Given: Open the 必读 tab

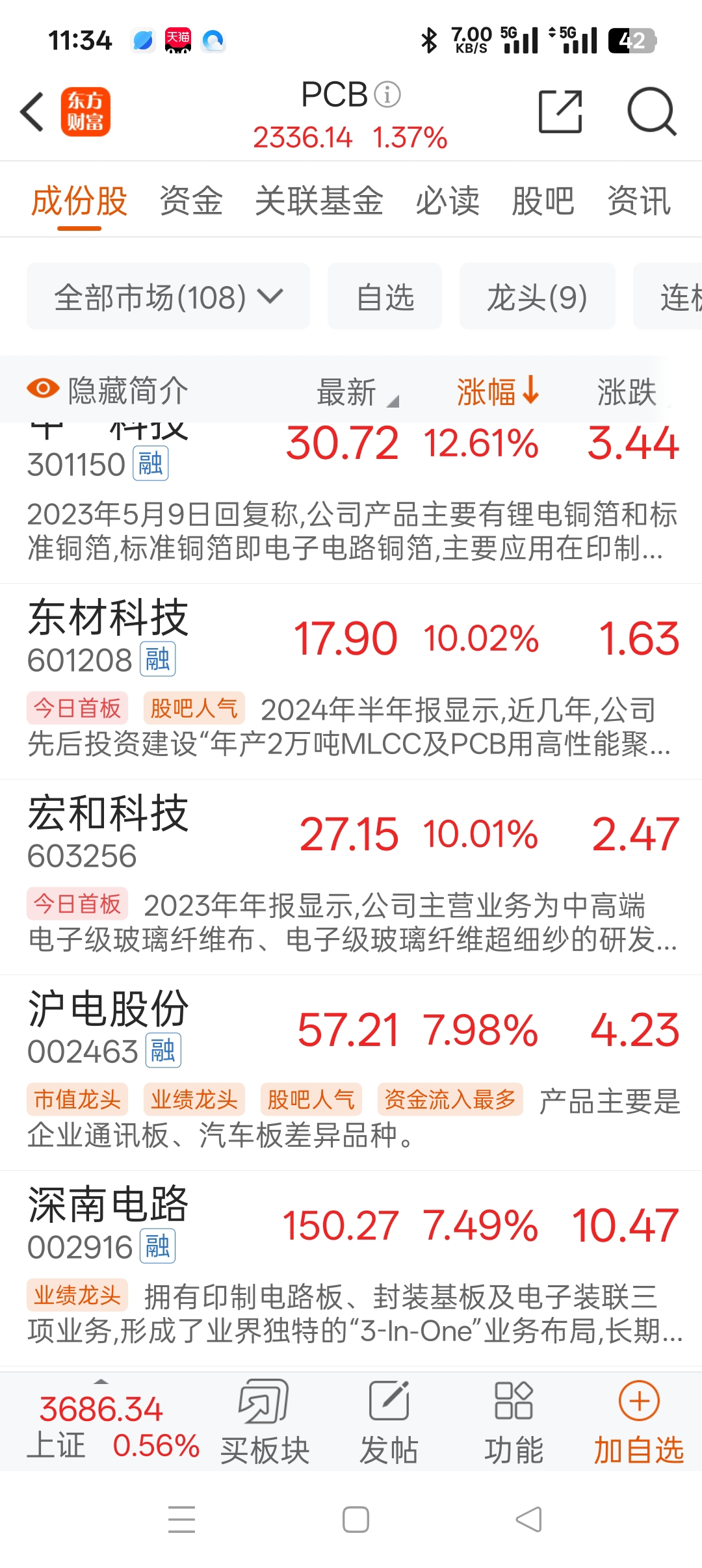Looking at the screenshot, I should point(447,200).
